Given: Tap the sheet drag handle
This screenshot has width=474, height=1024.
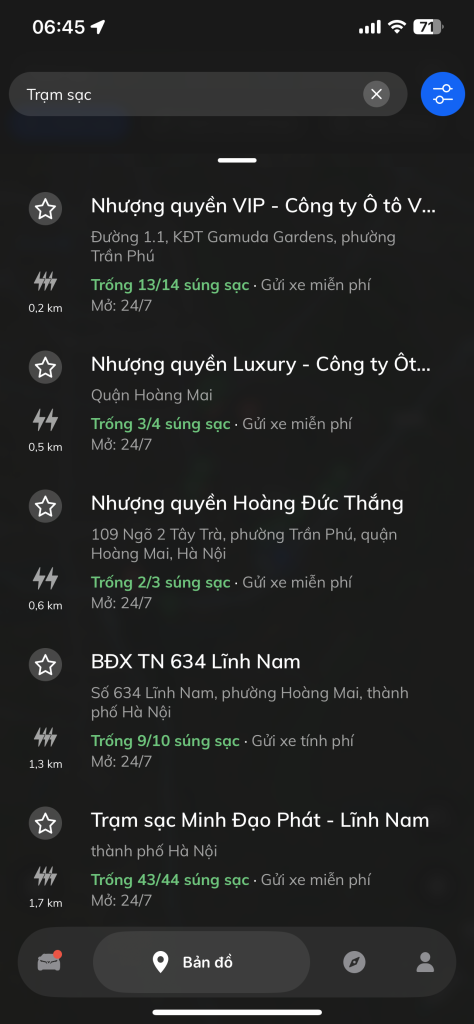Looking at the screenshot, I should (238, 160).
